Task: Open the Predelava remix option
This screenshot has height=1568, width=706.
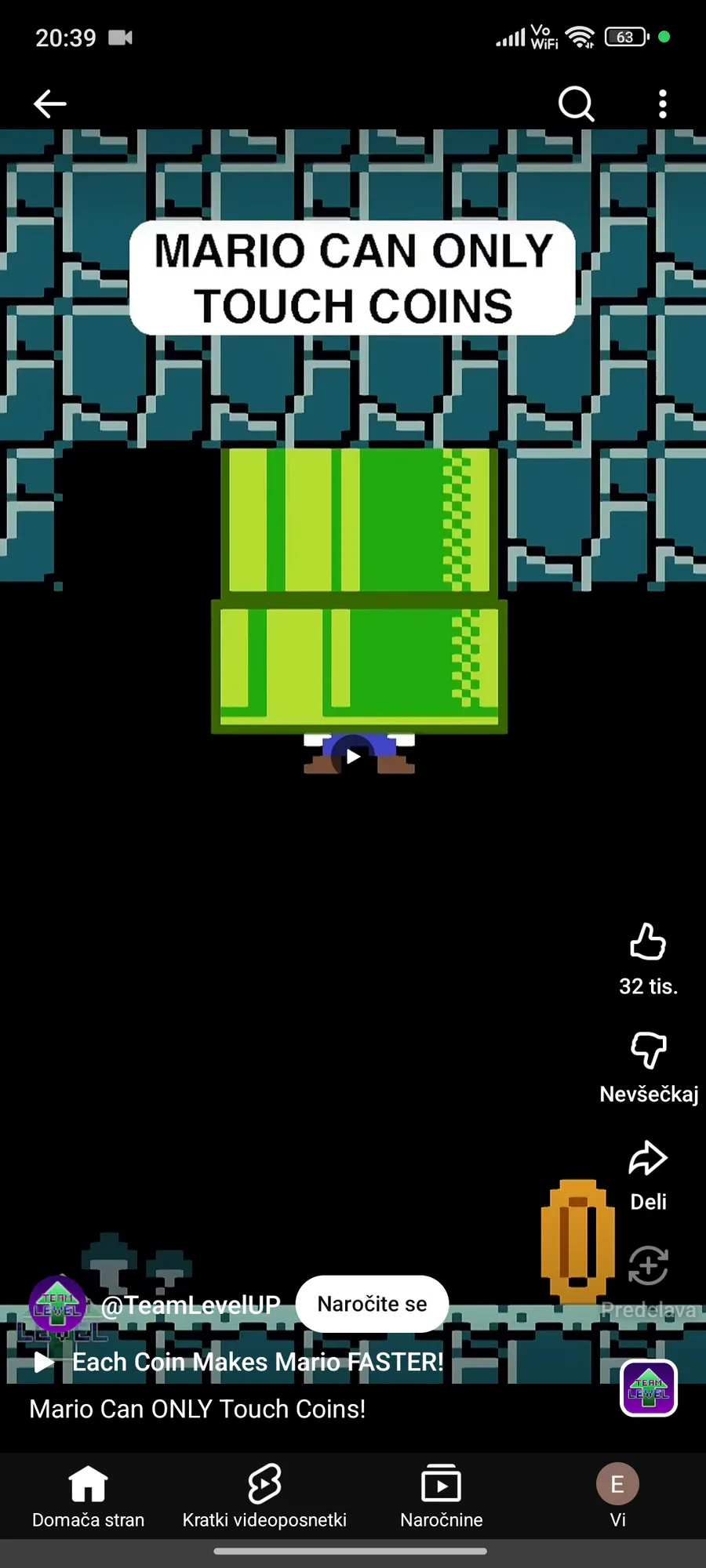Action: coord(648,1267)
